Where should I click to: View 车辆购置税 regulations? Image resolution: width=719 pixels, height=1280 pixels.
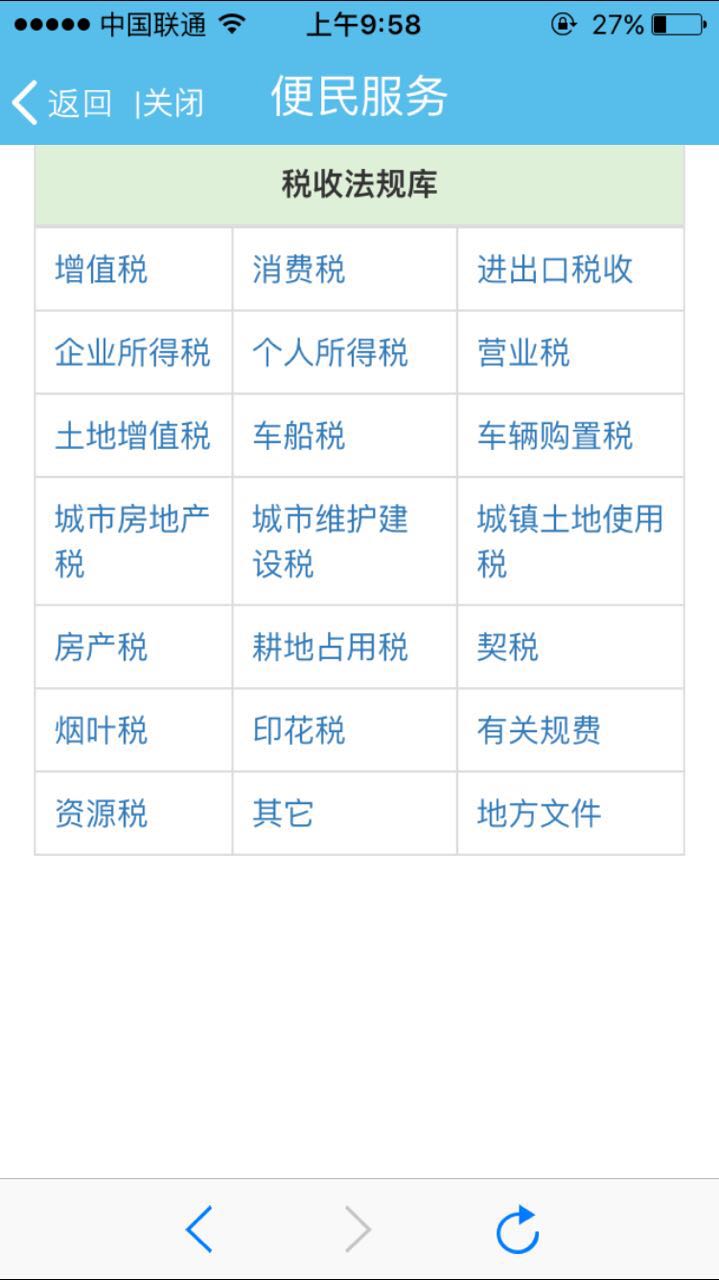555,436
